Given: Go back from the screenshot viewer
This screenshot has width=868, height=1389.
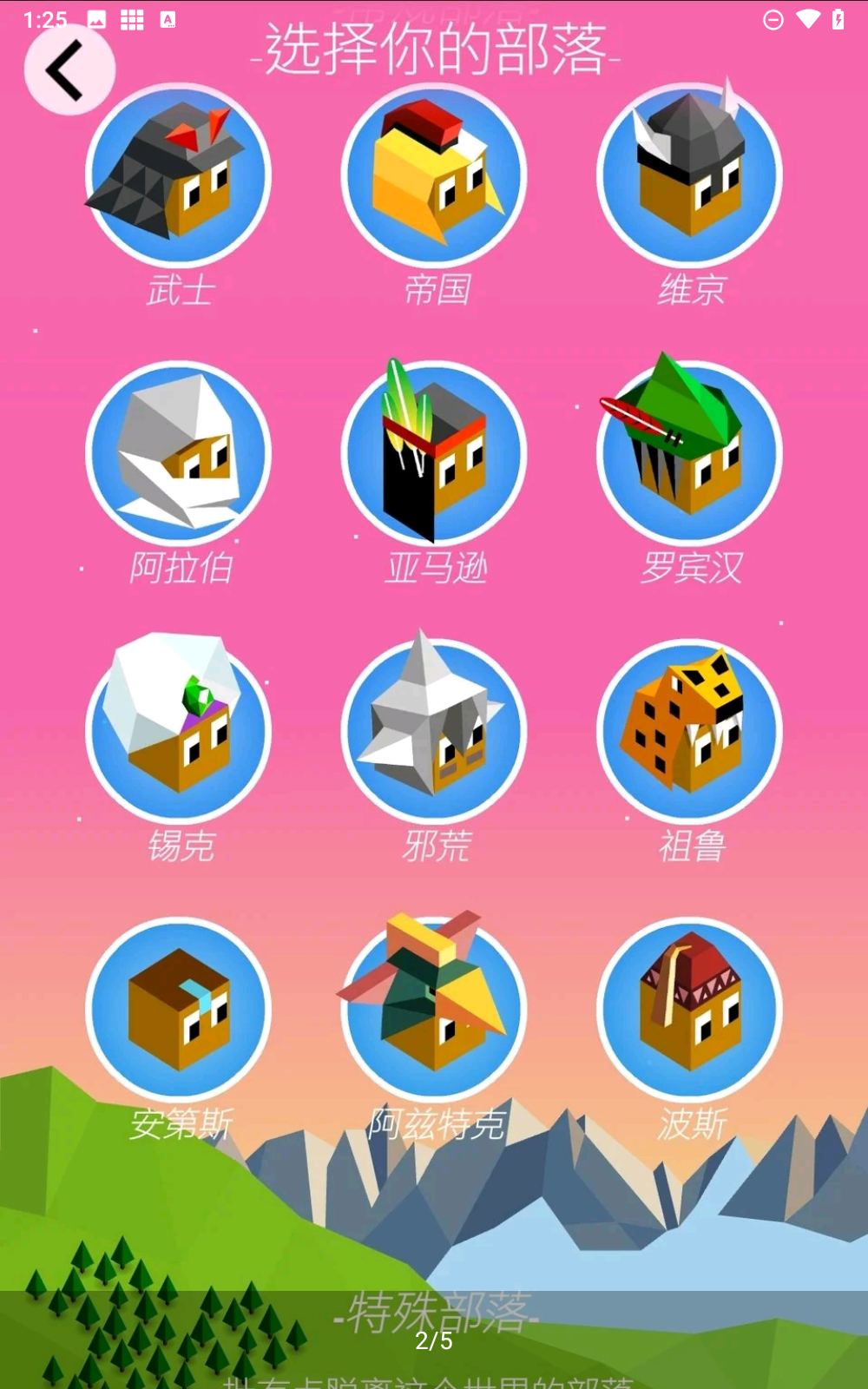Looking at the screenshot, I should 69,70.
